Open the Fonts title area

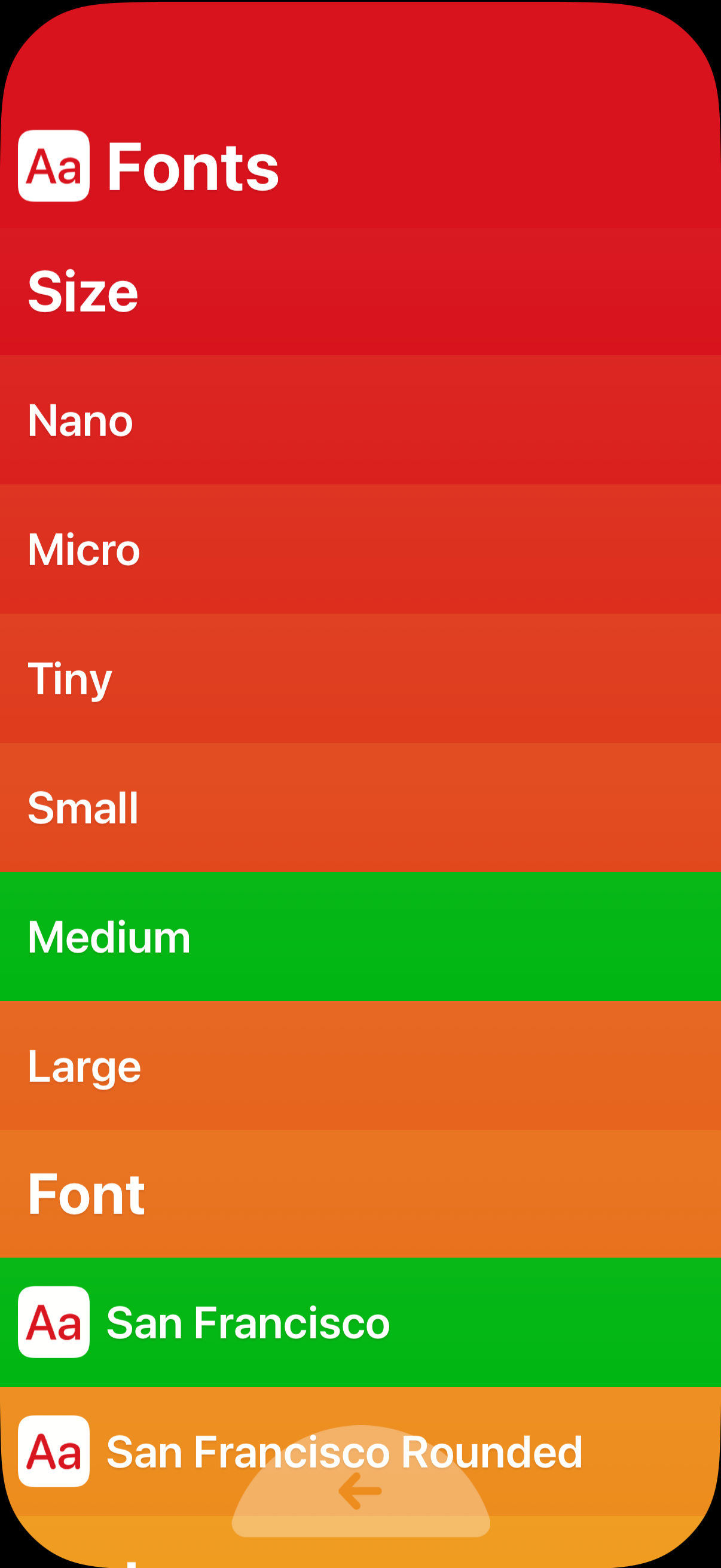pos(192,165)
